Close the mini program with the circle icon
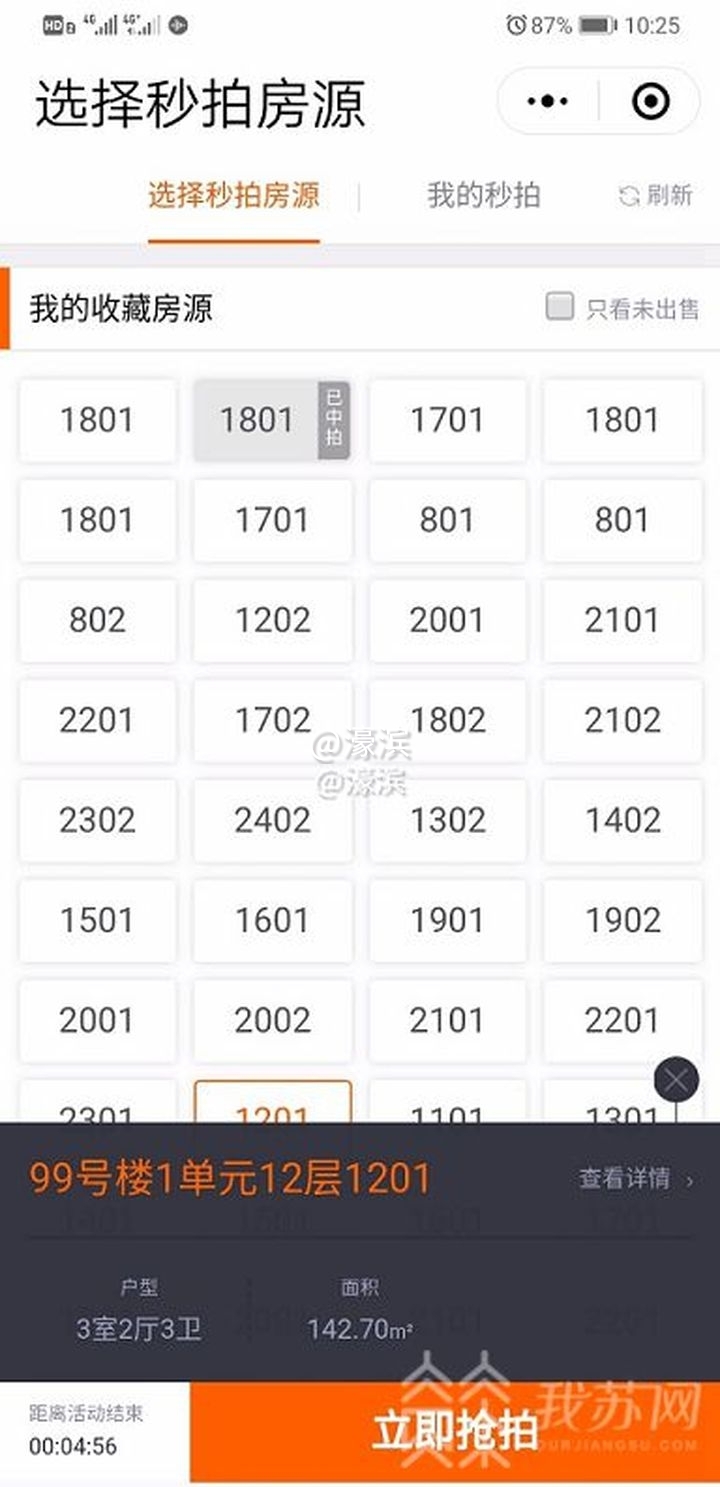The width and height of the screenshot is (720, 1487). click(651, 101)
